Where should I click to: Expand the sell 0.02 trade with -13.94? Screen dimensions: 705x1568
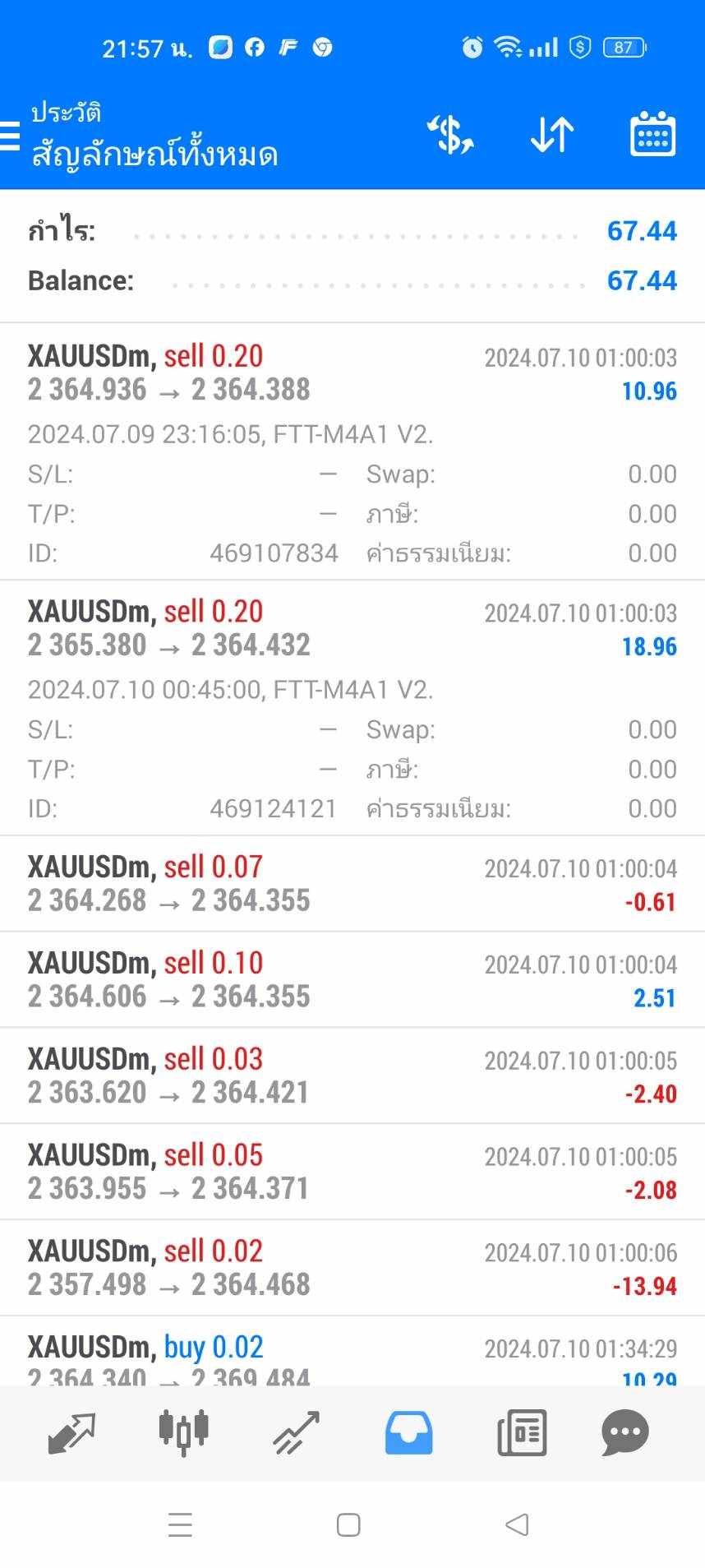click(352, 1268)
